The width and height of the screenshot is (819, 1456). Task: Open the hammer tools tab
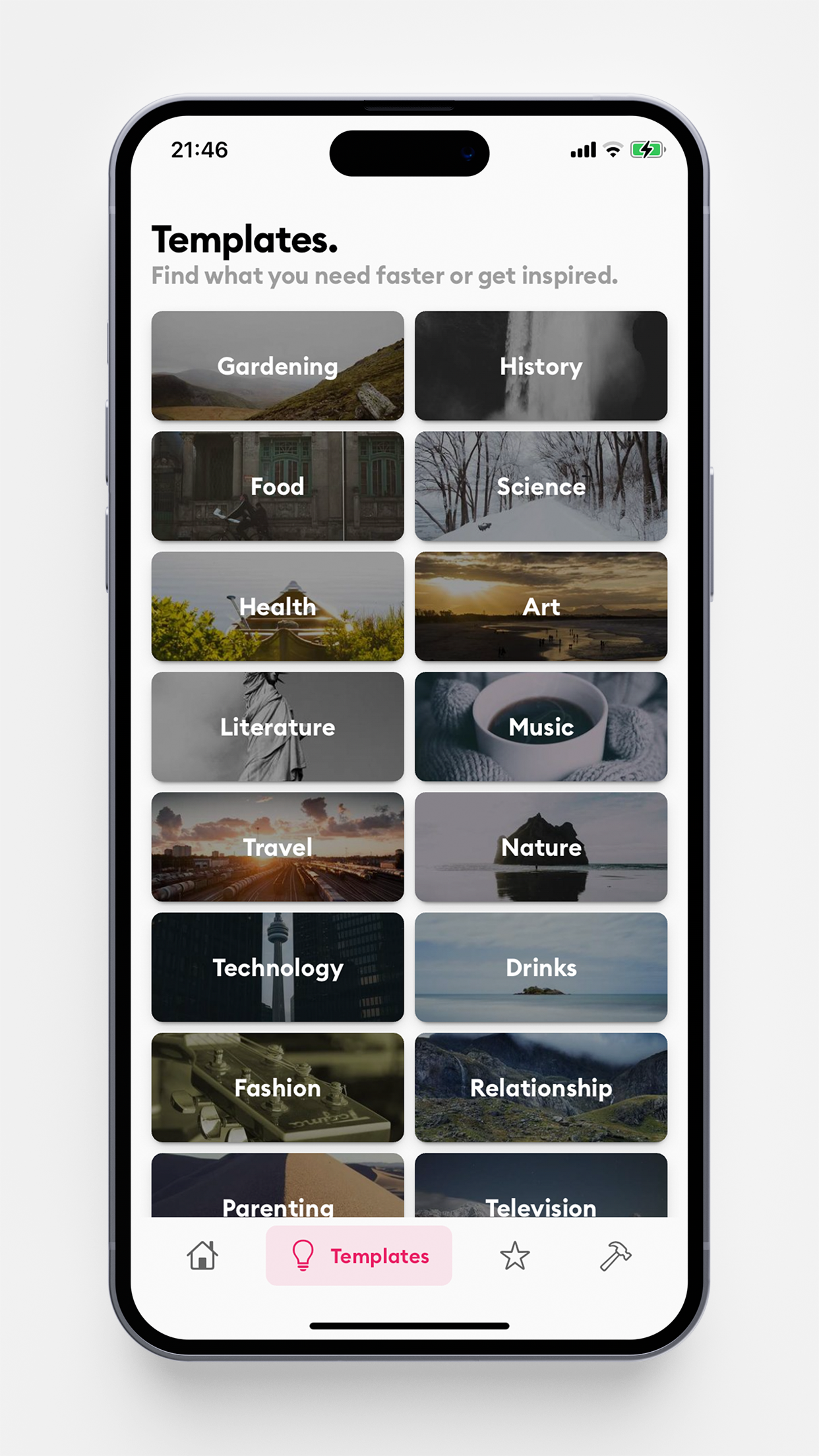coord(615,1256)
